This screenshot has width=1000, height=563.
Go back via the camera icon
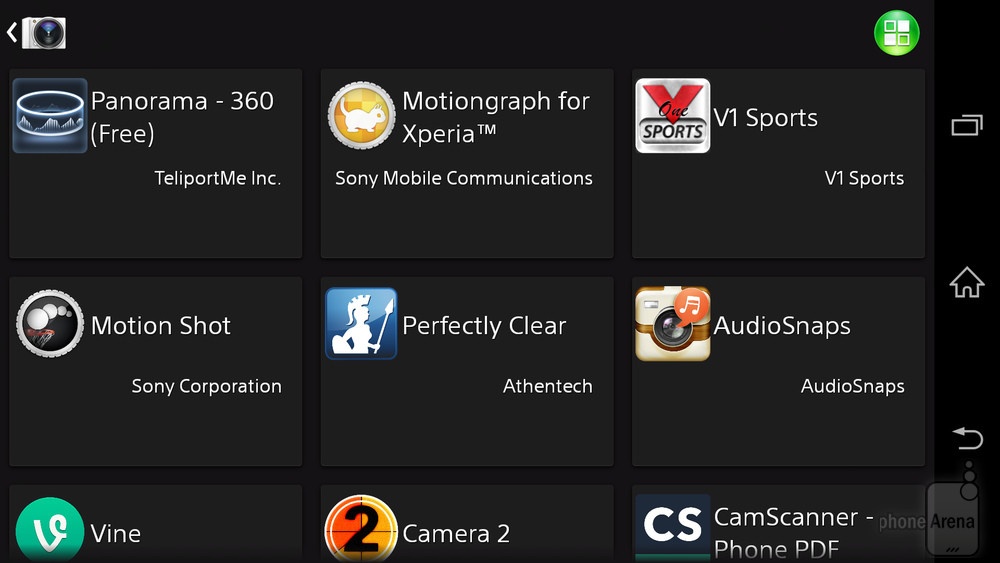pos(38,32)
